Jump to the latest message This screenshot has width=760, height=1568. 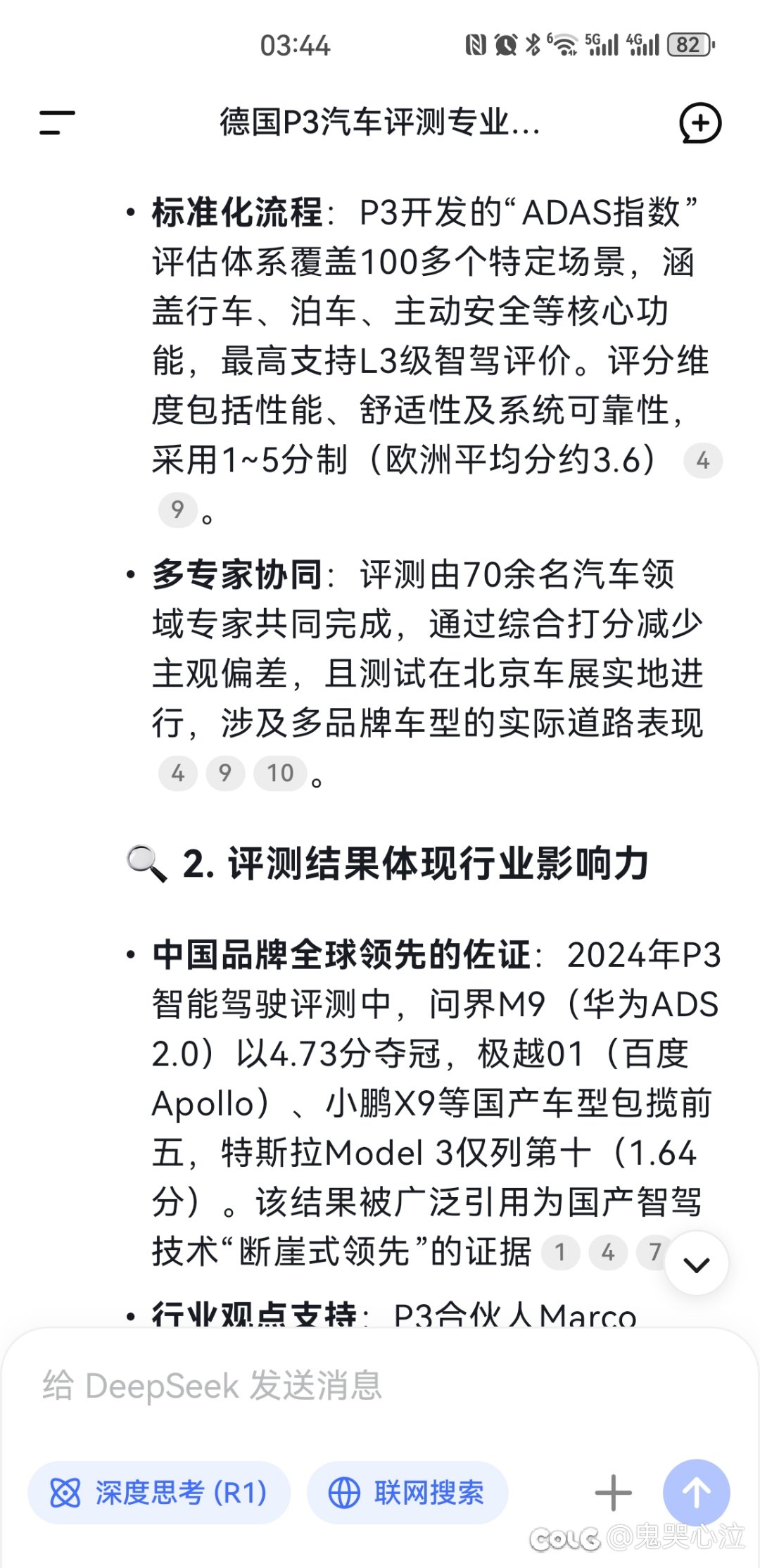click(696, 1263)
